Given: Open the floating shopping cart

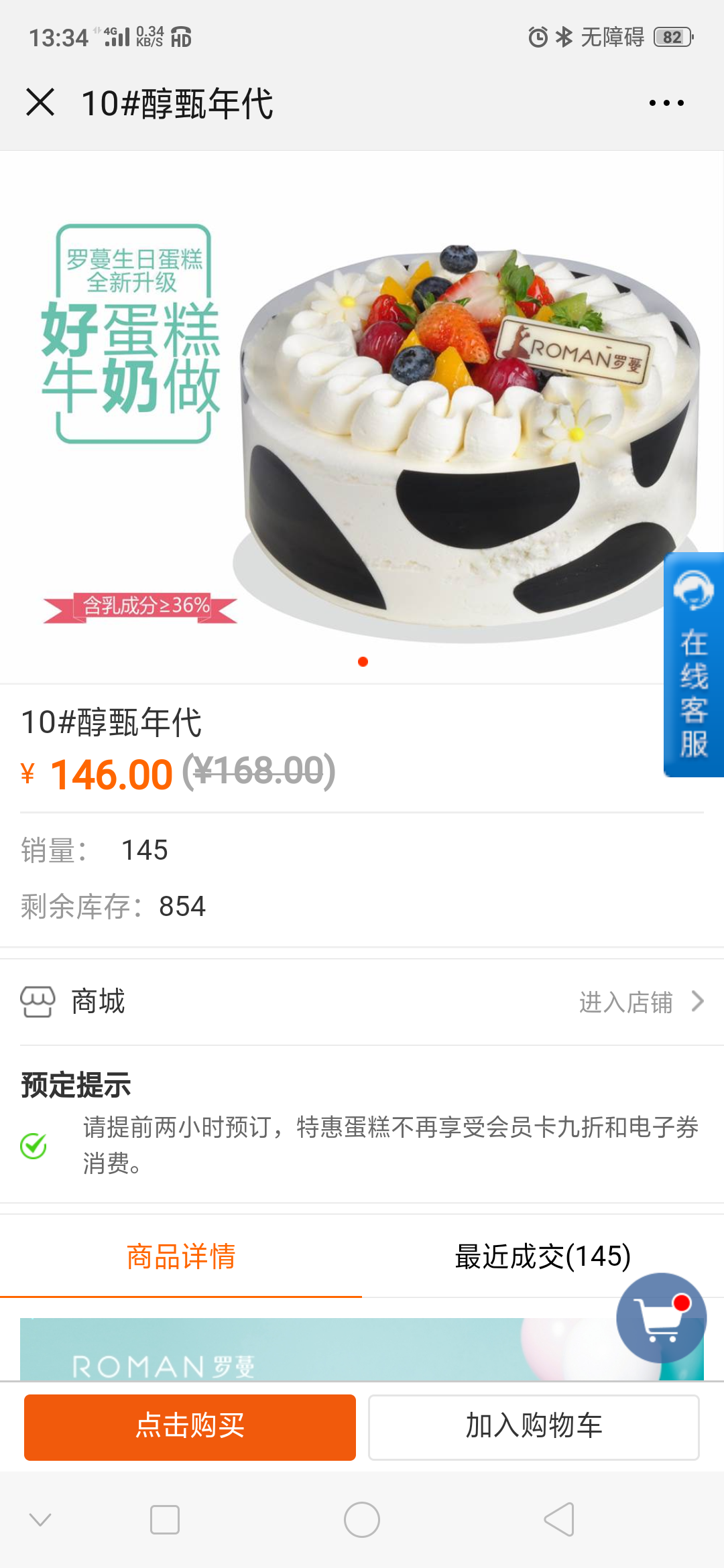Looking at the screenshot, I should click(x=661, y=1318).
